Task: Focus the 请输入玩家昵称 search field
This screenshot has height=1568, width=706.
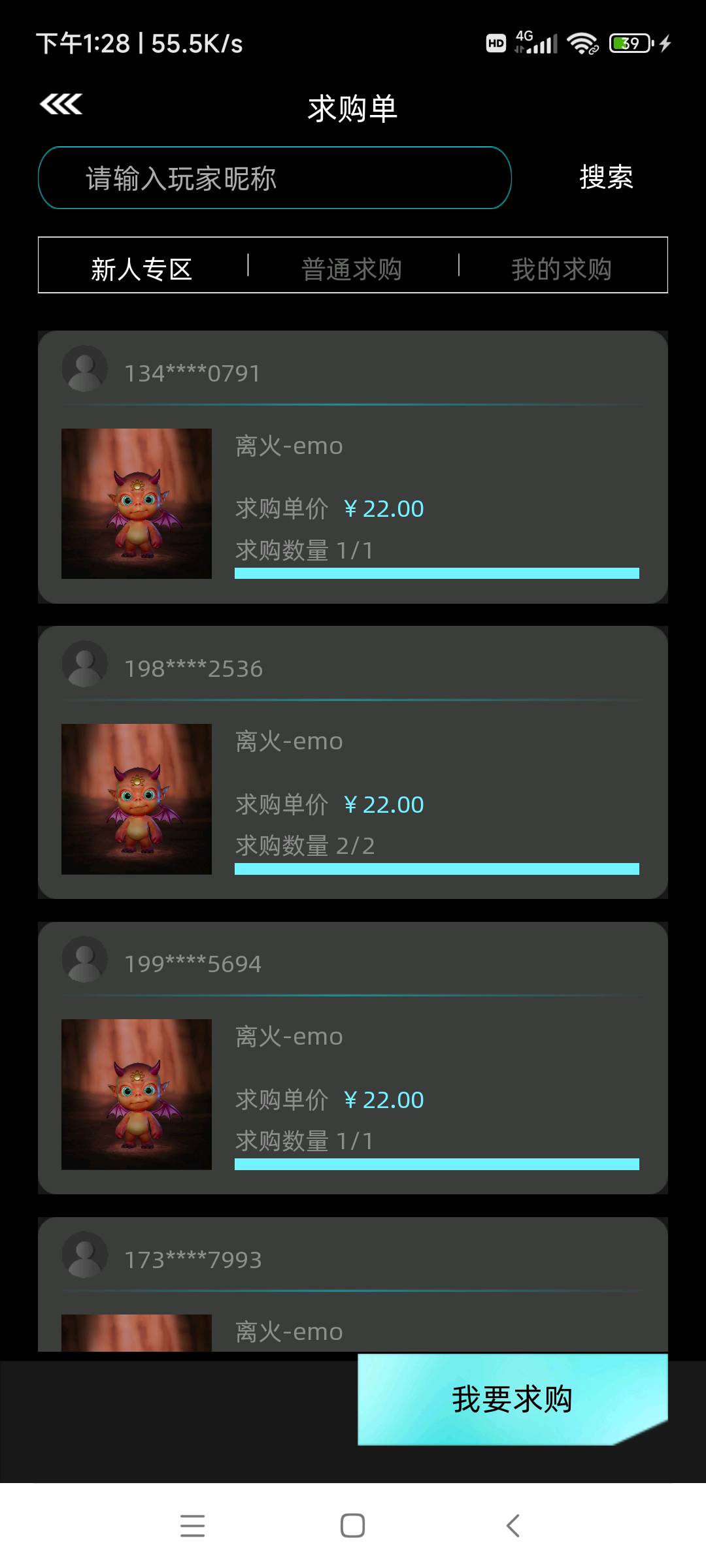Action: pos(275,178)
